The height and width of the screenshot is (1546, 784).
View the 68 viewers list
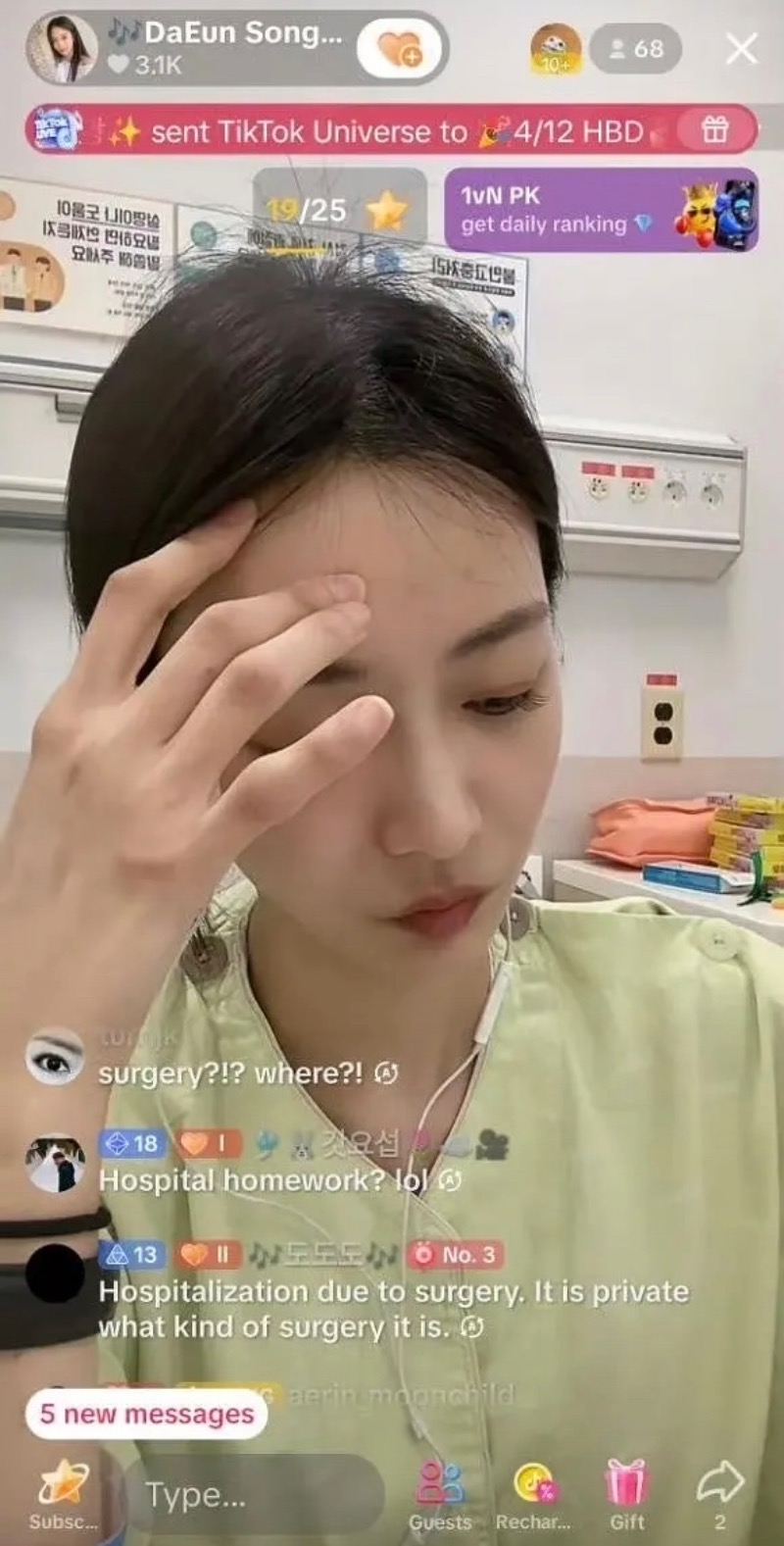point(636,48)
